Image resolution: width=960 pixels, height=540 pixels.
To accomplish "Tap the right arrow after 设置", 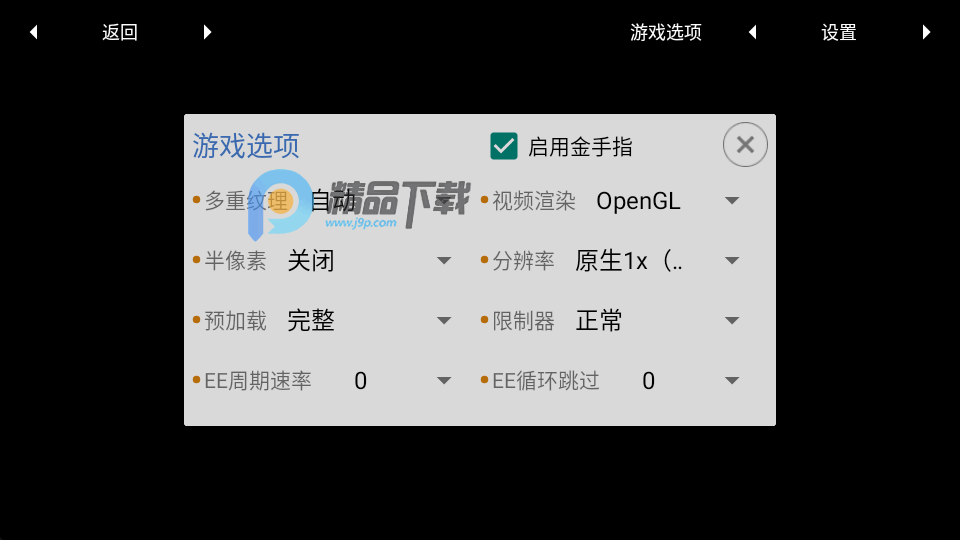I will pos(926,32).
